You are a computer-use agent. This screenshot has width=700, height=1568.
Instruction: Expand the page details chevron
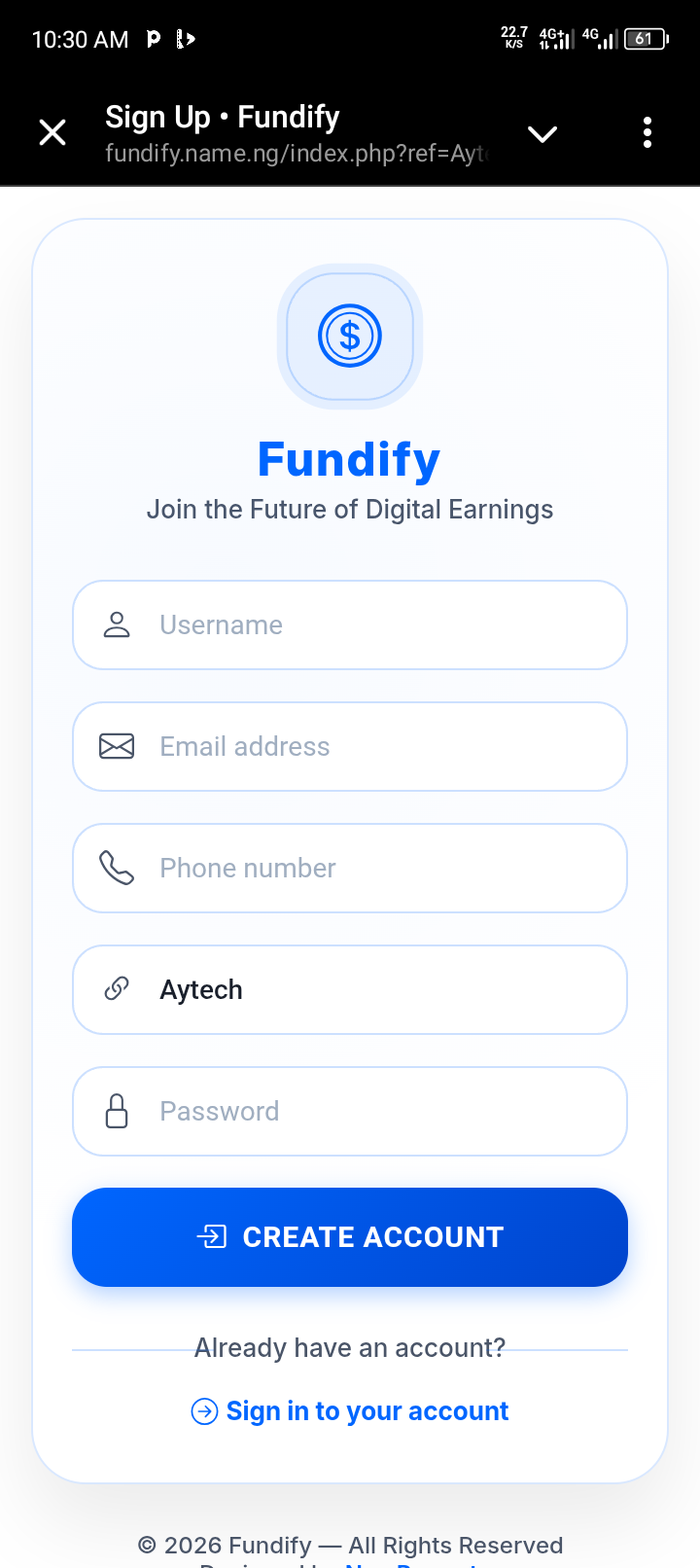(x=542, y=133)
